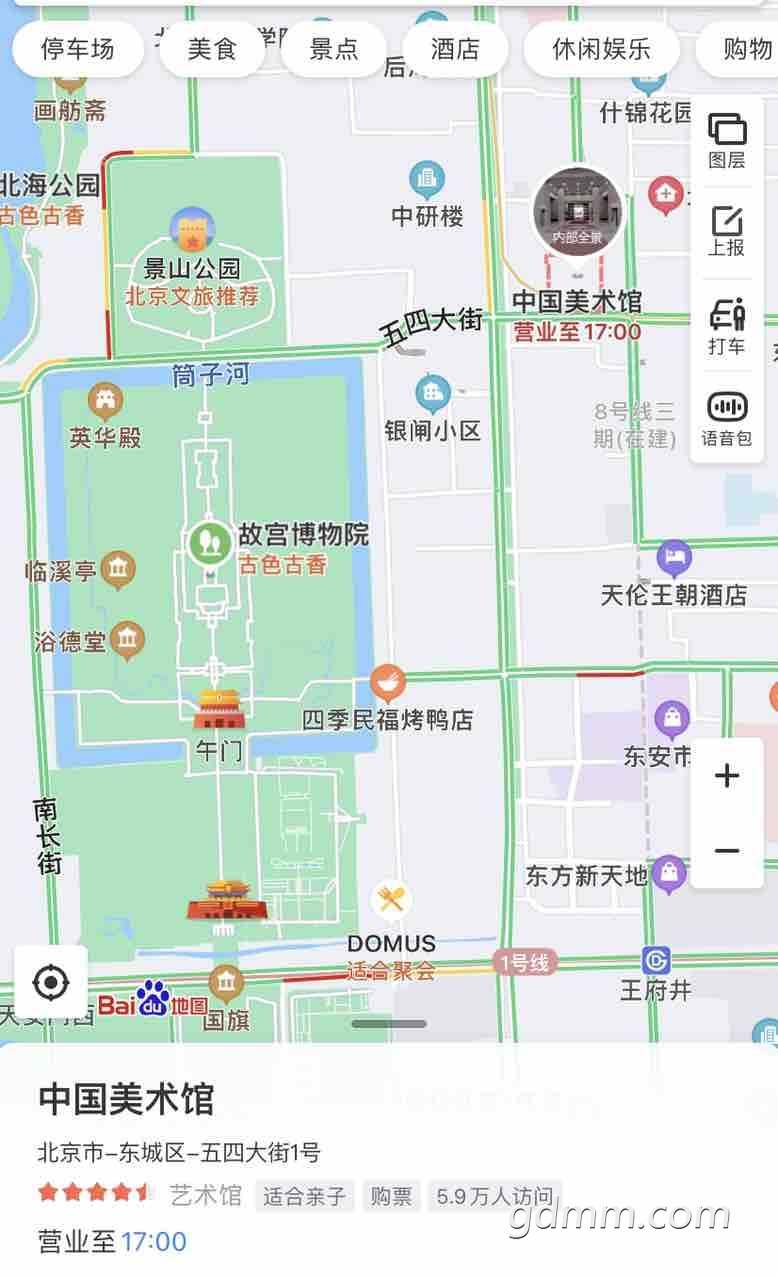Tap the 酒店 category chip
This screenshot has width=778, height=1278.
pyautogui.click(x=455, y=49)
